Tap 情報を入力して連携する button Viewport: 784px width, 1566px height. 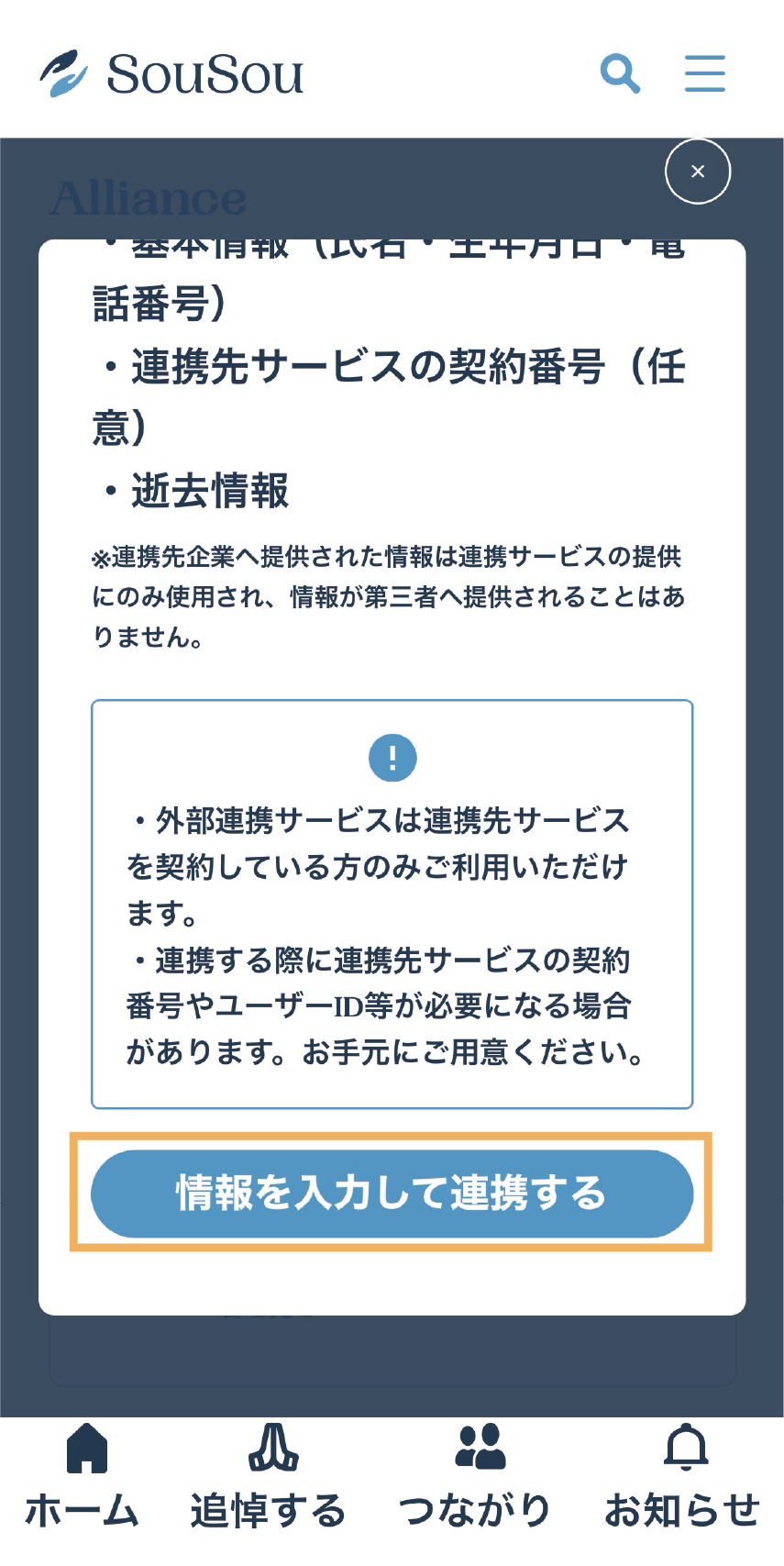tap(392, 1193)
